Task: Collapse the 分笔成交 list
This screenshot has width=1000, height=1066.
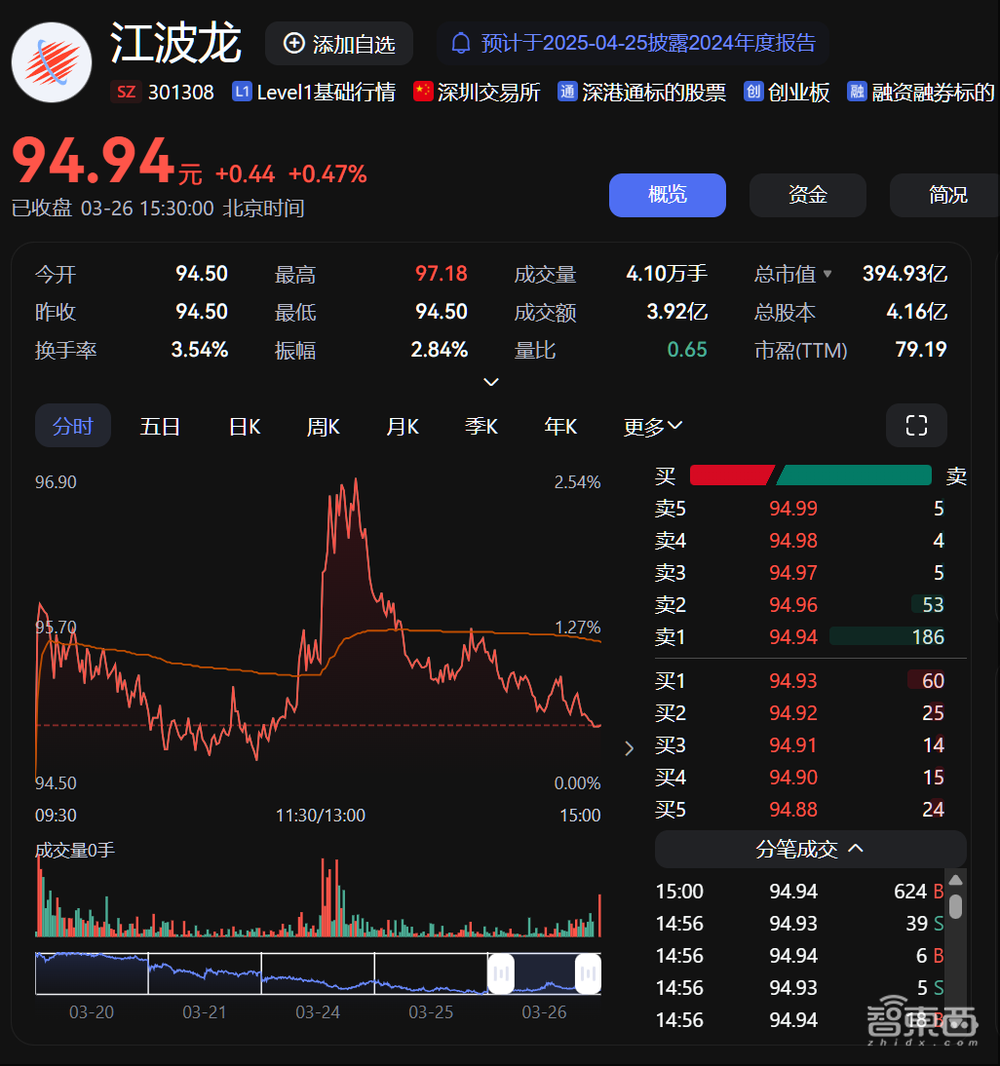Action: coord(854,848)
